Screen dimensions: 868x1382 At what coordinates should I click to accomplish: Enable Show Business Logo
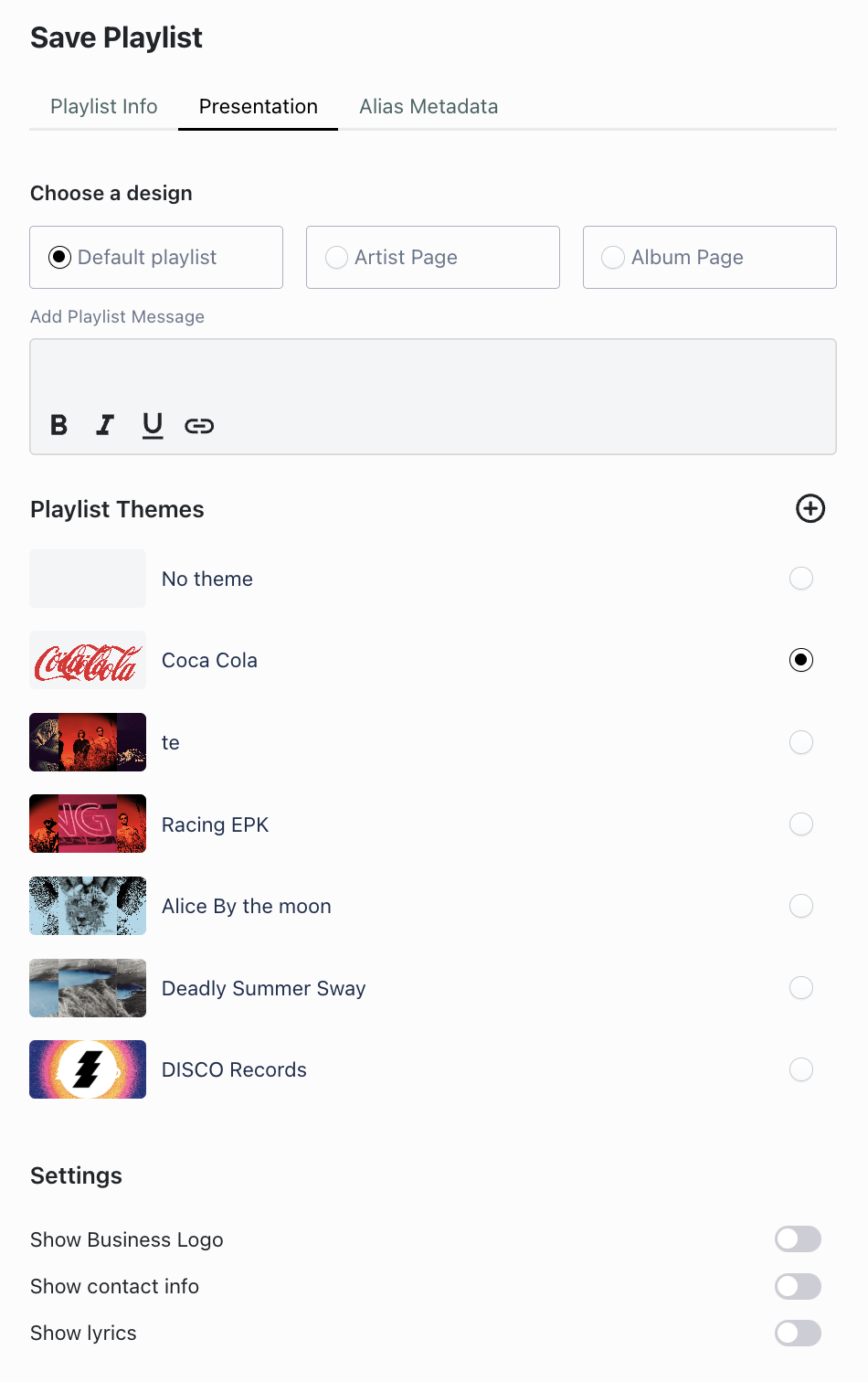797,1239
